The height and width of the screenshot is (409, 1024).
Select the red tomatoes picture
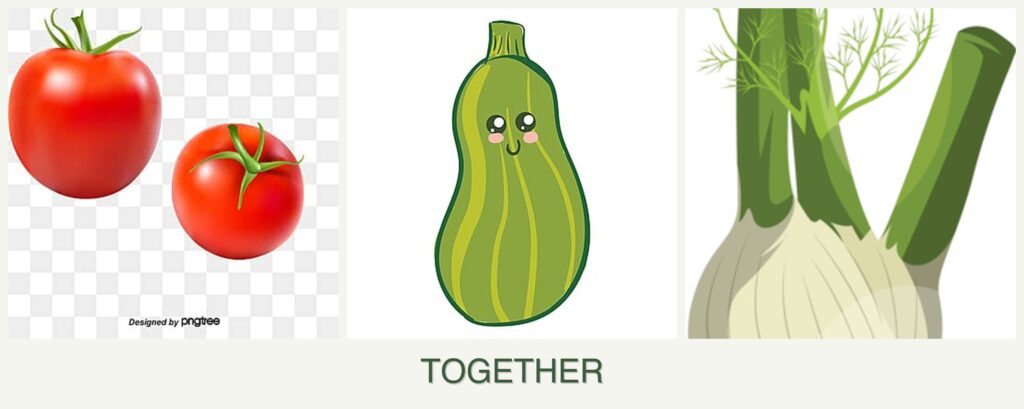tap(173, 173)
